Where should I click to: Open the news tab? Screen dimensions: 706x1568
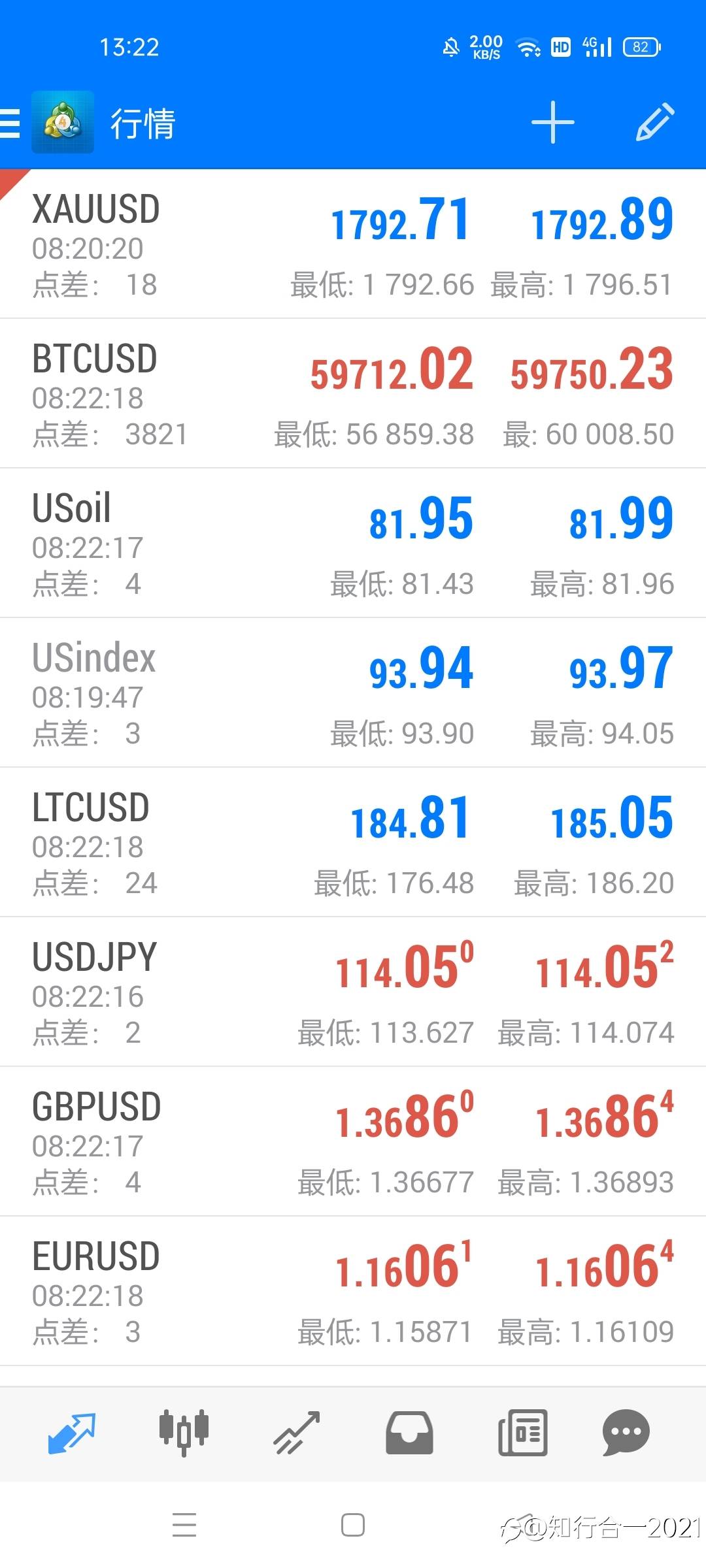pos(522,1433)
